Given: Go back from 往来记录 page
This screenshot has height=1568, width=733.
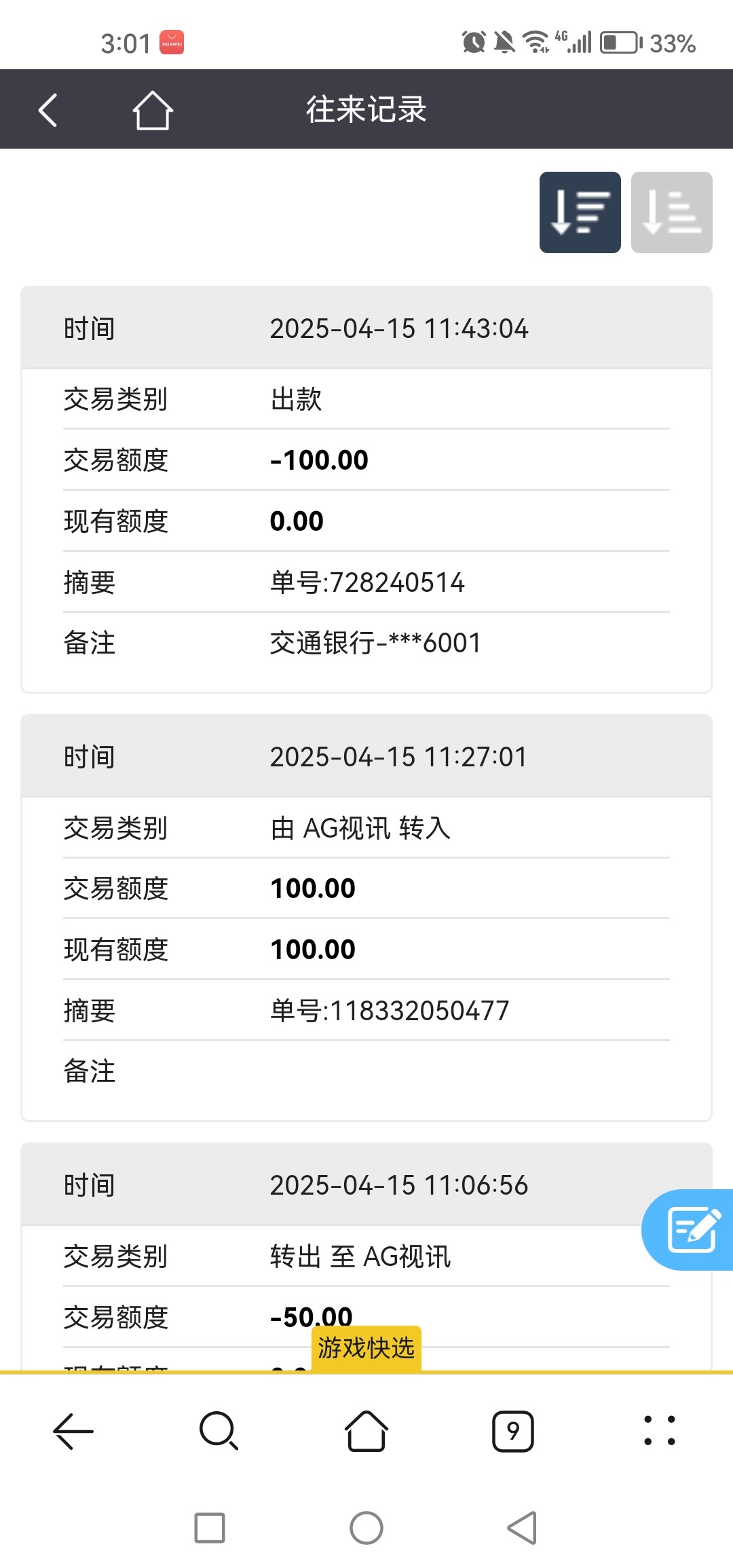Looking at the screenshot, I should coord(48,110).
